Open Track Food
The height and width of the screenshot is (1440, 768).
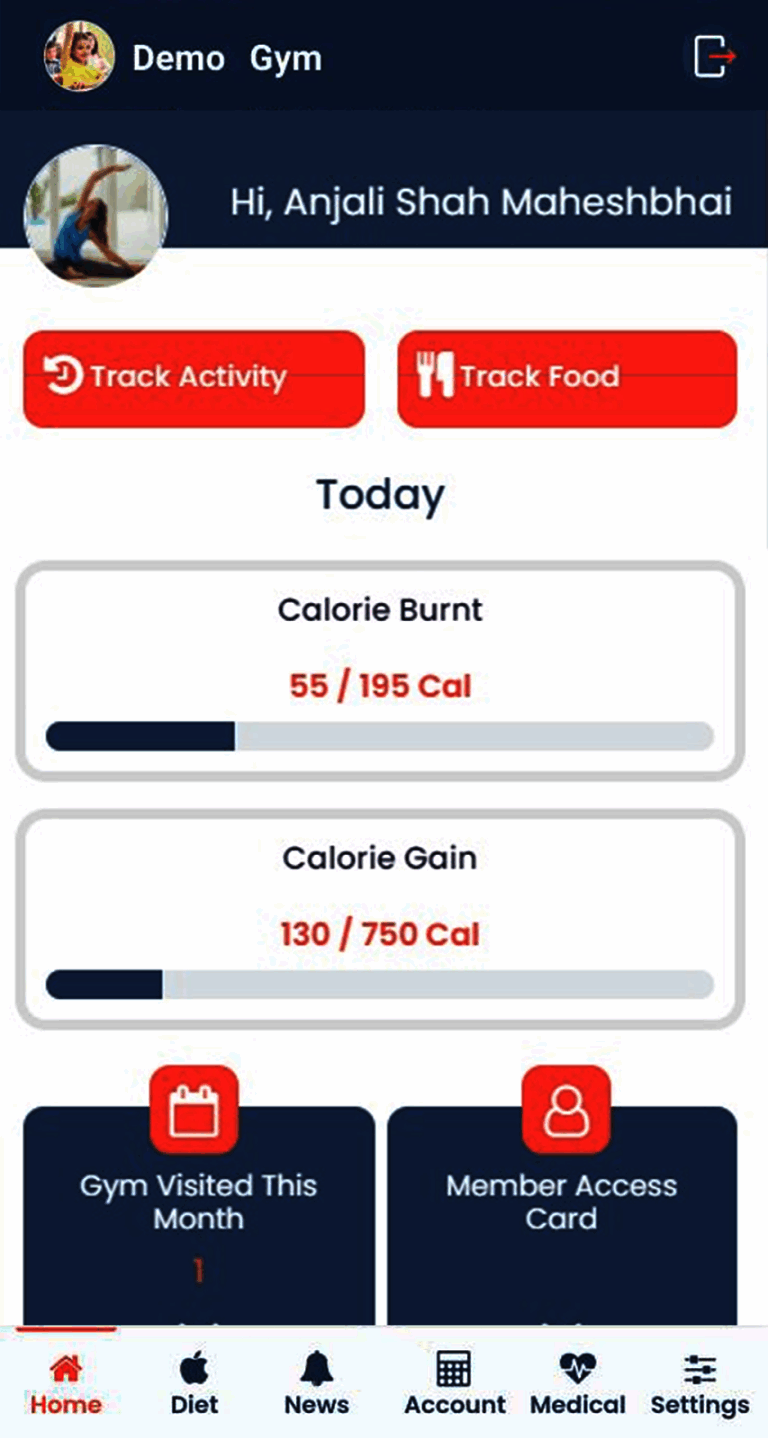click(567, 378)
